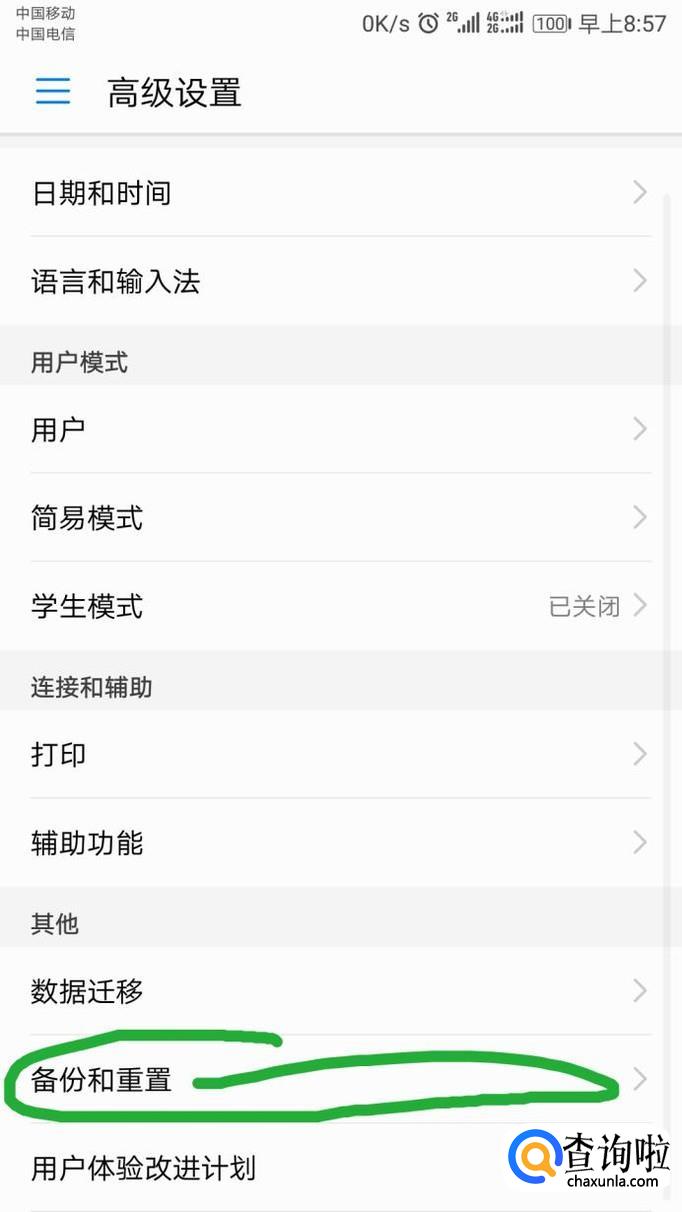Go to 语言和输入法 settings
The width and height of the screenshot is (682, 1212).
pyautogui.click(x=340, y=281)
